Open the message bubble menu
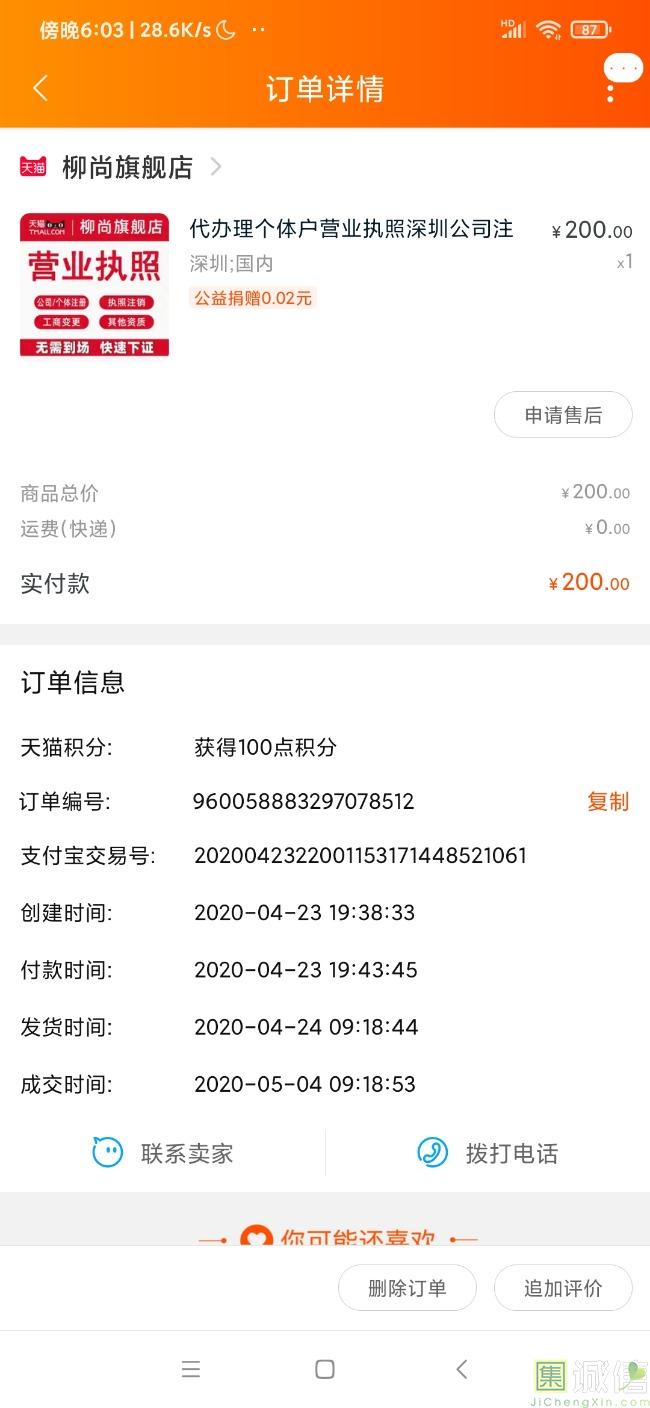The image size is (650, 1408). (622, 70)
